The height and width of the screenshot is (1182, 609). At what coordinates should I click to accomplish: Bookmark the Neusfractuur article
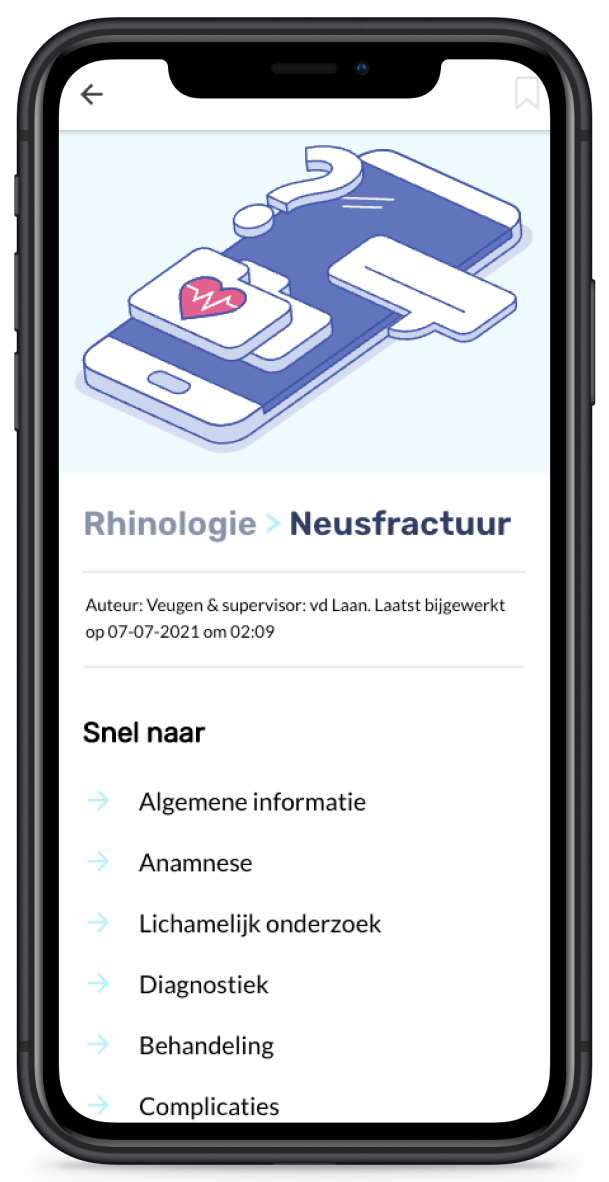pos(527,93)
